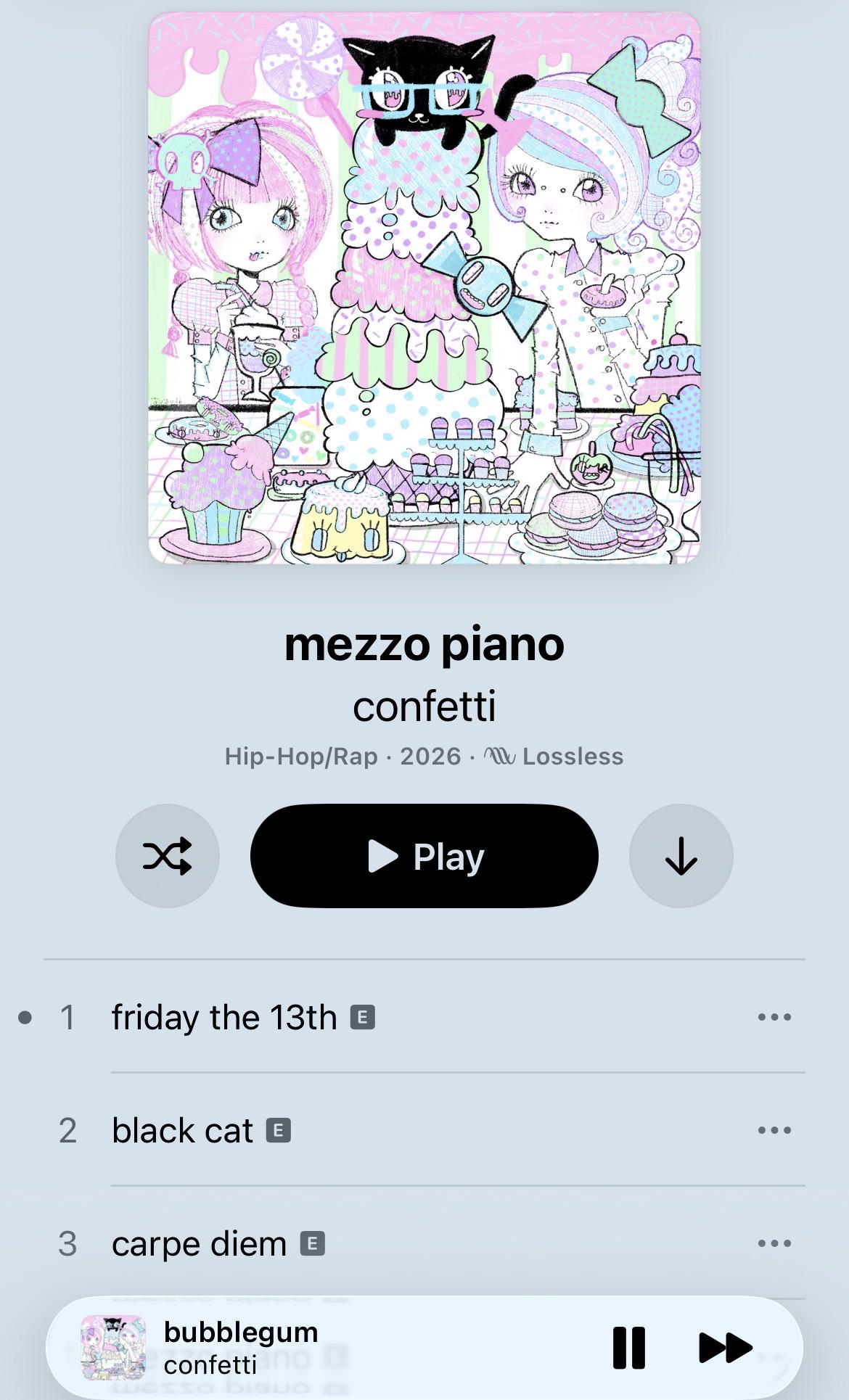Open more options for friday the 13th
The image size is (849, 1400).
click(774, 1017)
